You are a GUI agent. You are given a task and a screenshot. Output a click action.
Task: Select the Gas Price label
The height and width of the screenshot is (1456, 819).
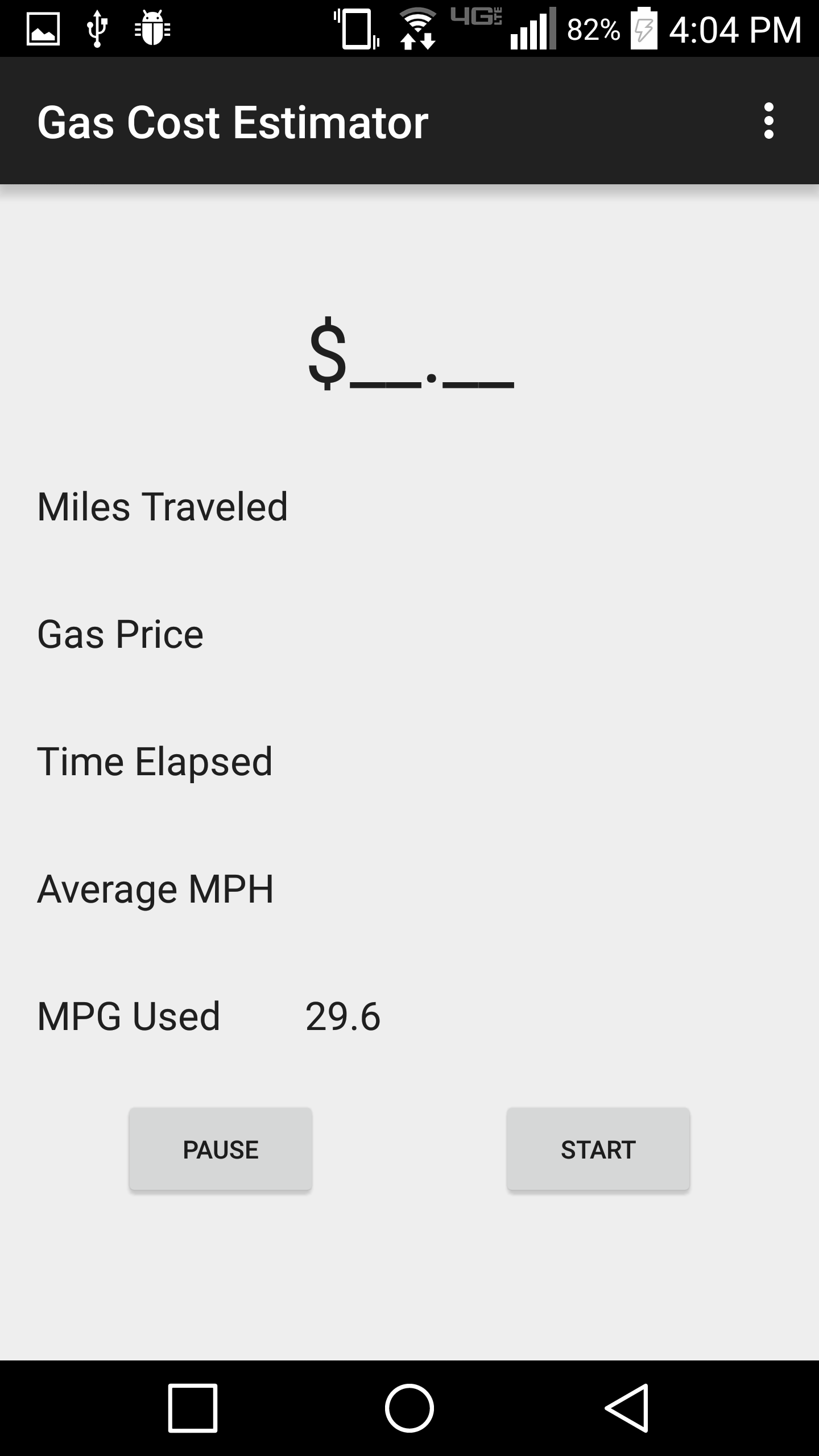pos(119,634)
